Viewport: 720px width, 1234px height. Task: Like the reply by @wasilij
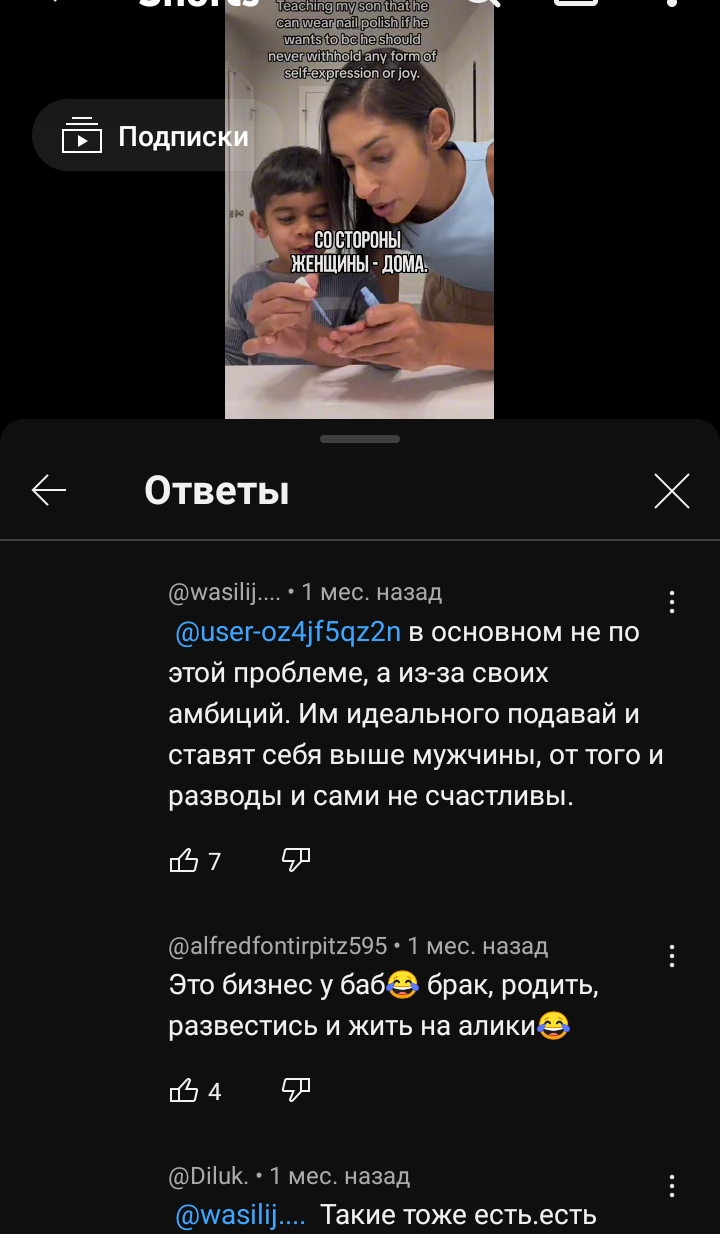185,860
